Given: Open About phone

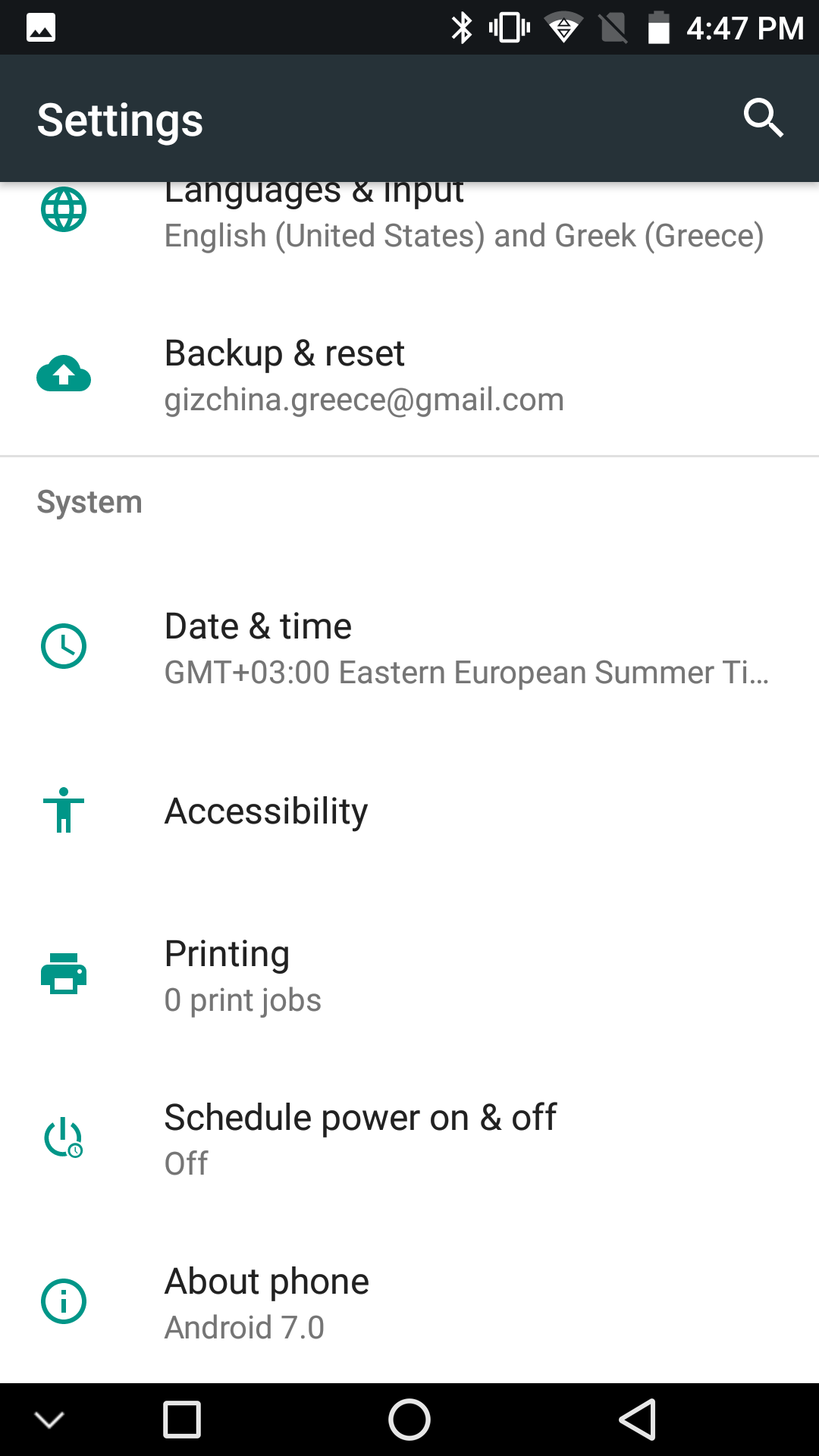Looking at the screenshot, I should (409, 1303).
